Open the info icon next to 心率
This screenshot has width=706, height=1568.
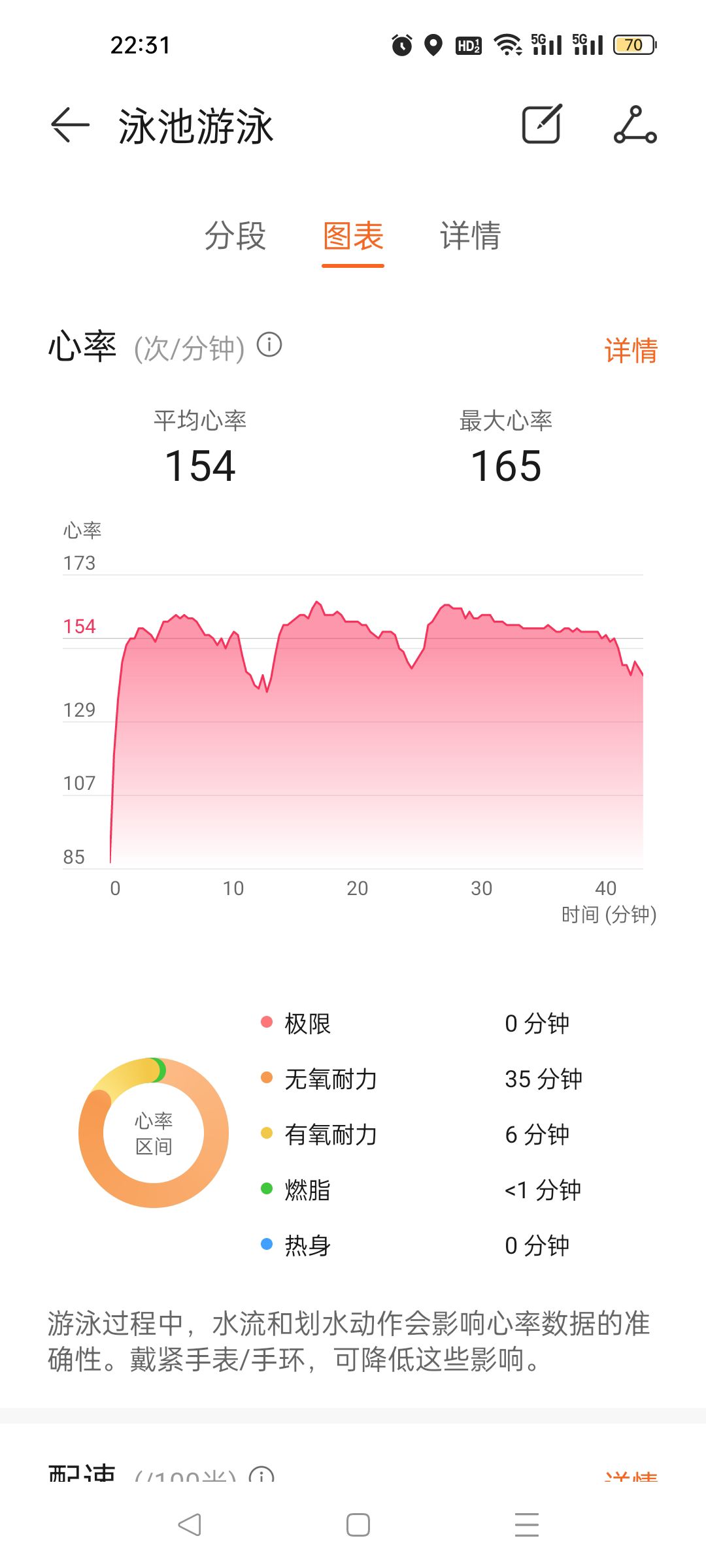tap(269, 344)
